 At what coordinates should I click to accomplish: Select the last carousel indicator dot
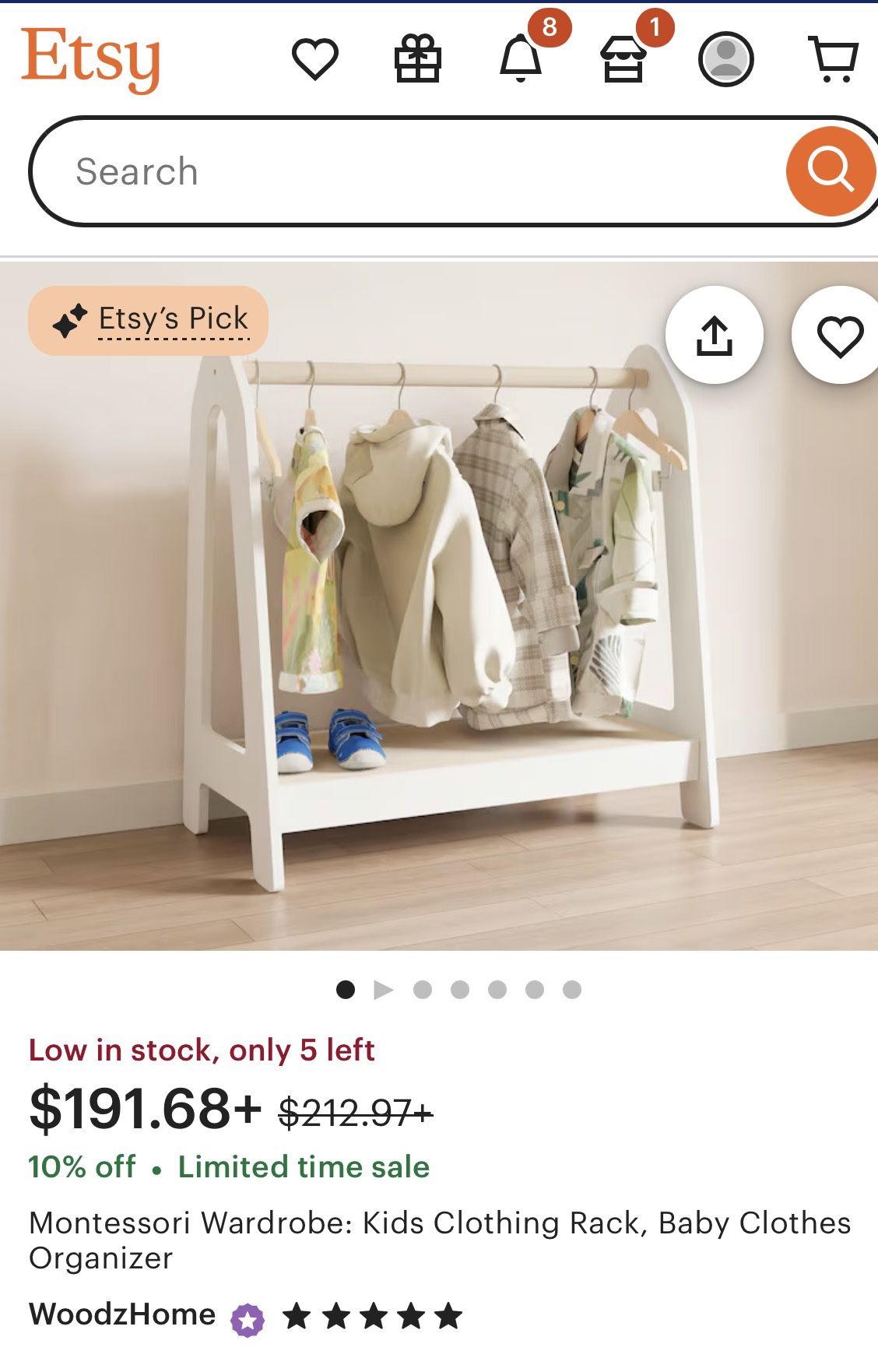coord(572,989)
